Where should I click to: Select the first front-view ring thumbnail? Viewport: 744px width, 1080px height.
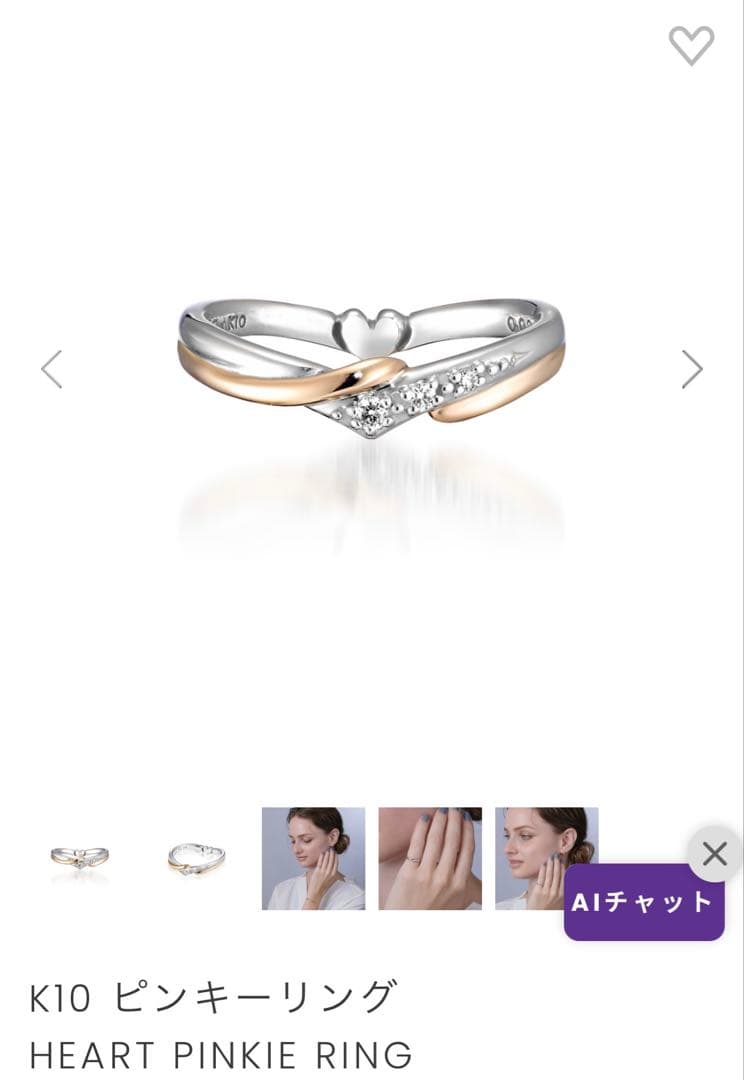click(x=80, y=858)
